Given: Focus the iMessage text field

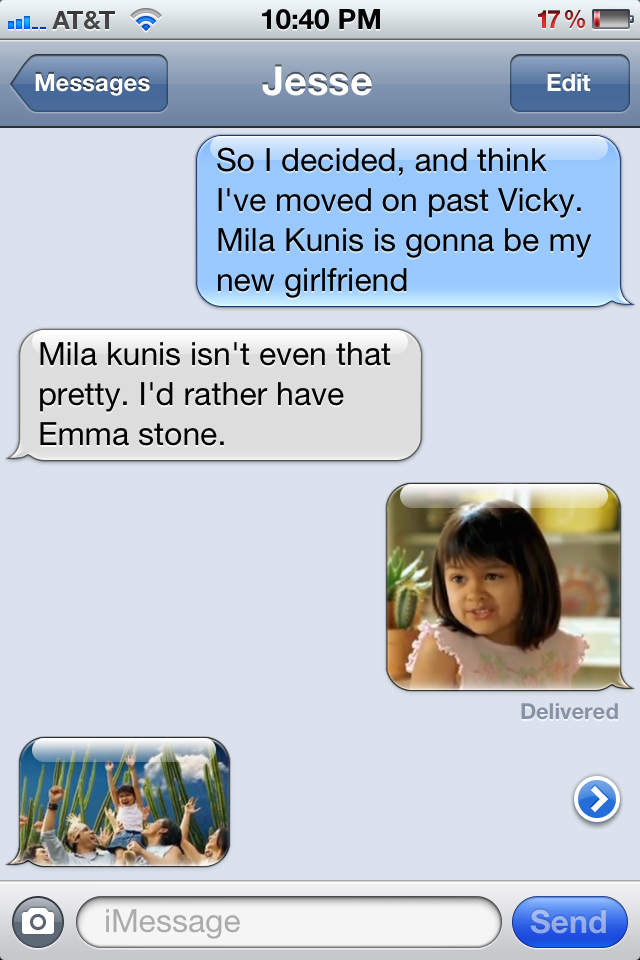Looking at the screenshot, I should (x=288, y=921).
